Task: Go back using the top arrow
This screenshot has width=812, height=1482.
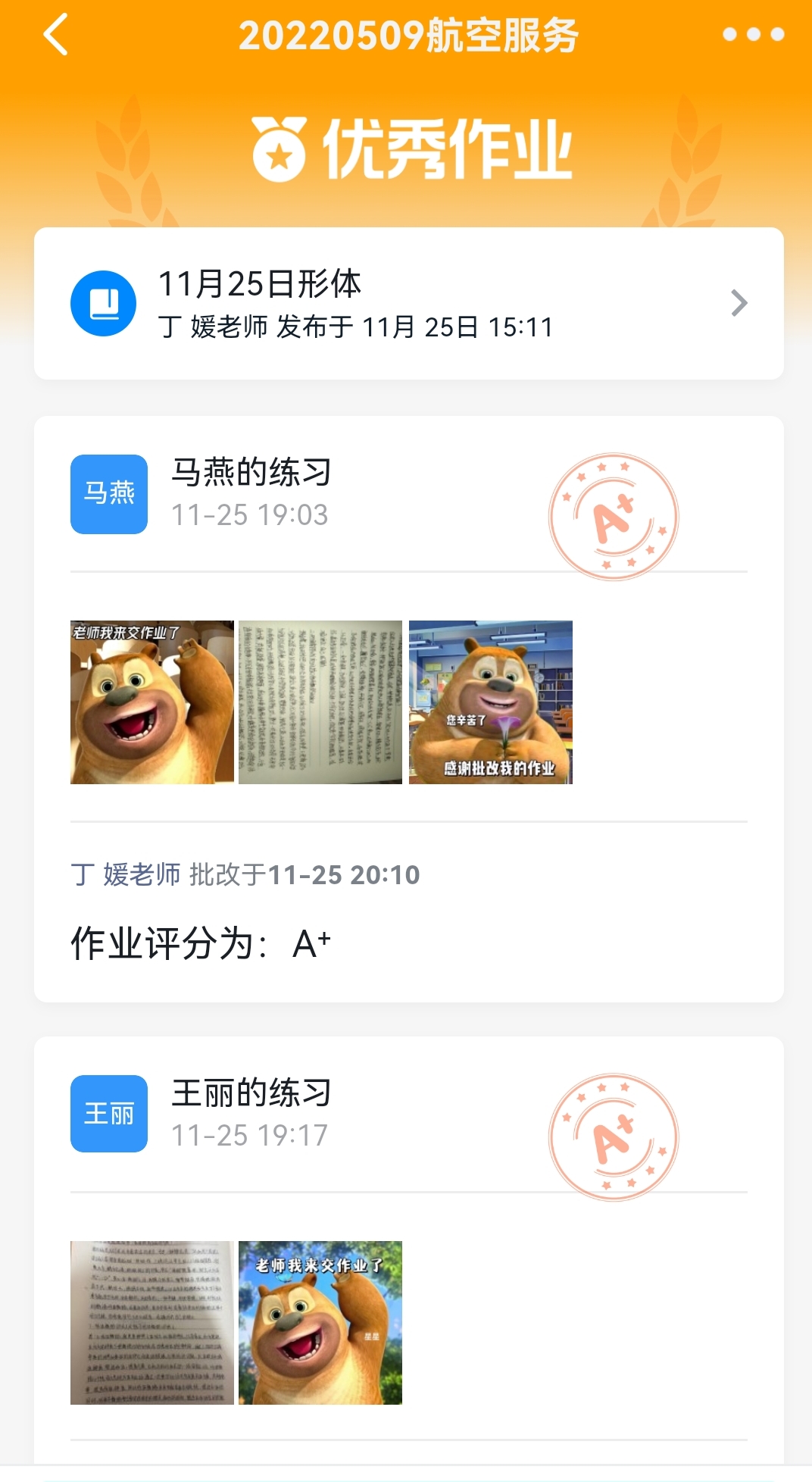Action: pos(55,35)
